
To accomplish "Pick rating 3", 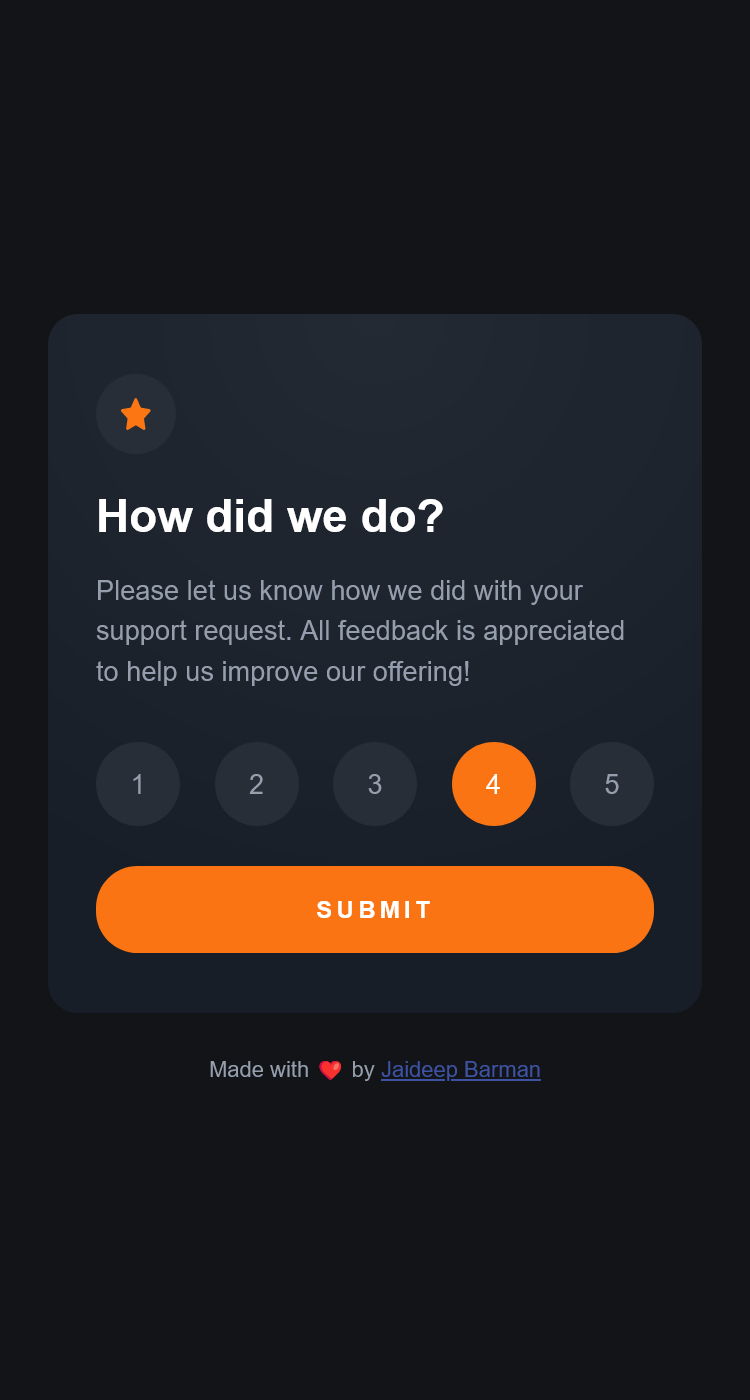I will pyautogui.click(x=375, y=784).
